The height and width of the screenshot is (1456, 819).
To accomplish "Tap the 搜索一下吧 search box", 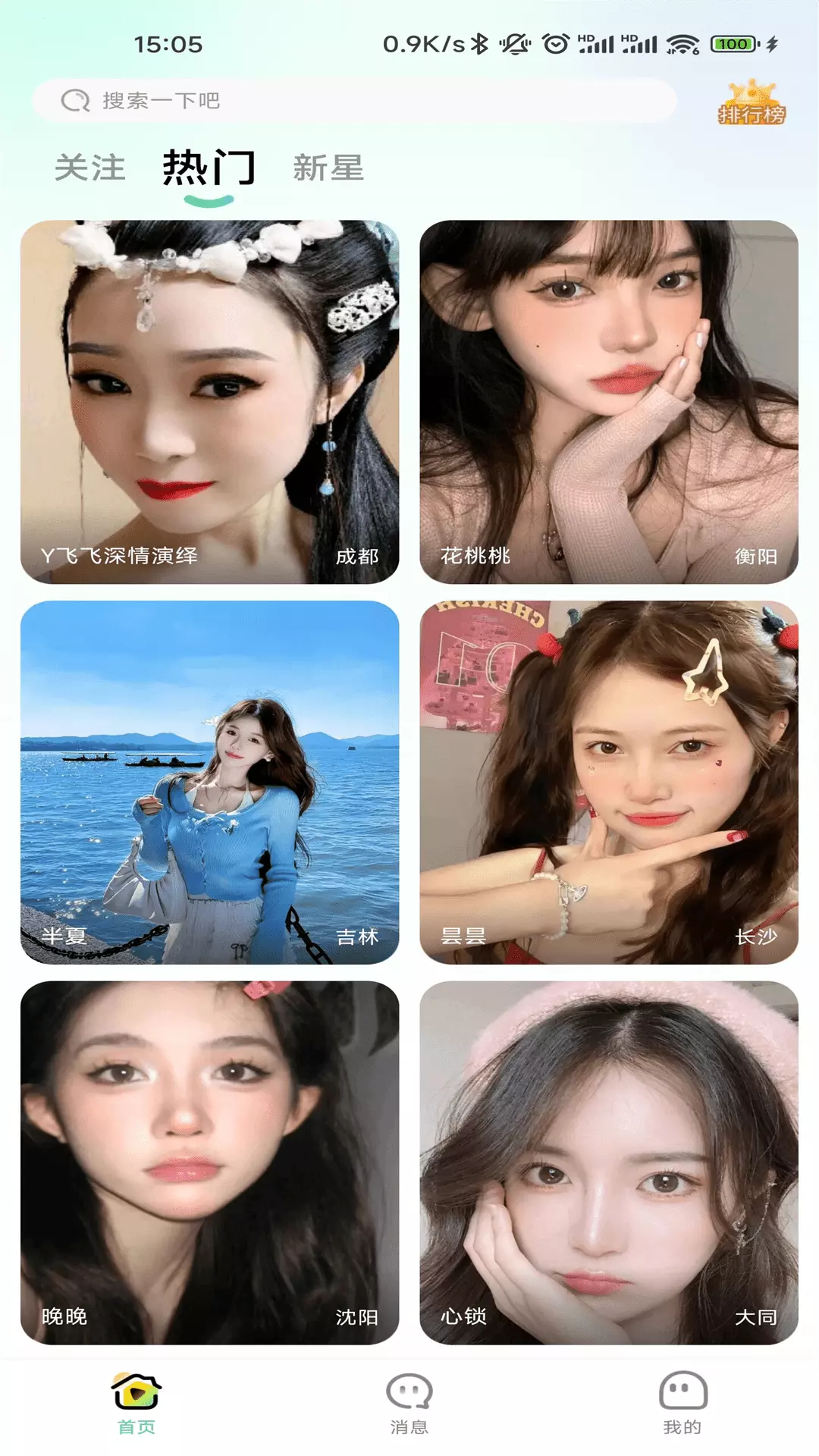I will (x=353, y=100).
